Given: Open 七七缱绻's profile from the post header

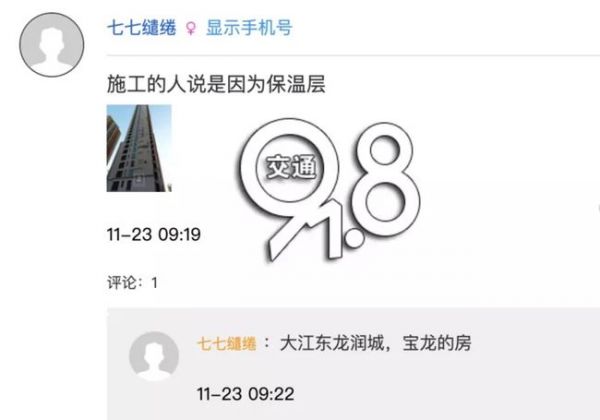Looking at the screenshot, I should 141,28.
